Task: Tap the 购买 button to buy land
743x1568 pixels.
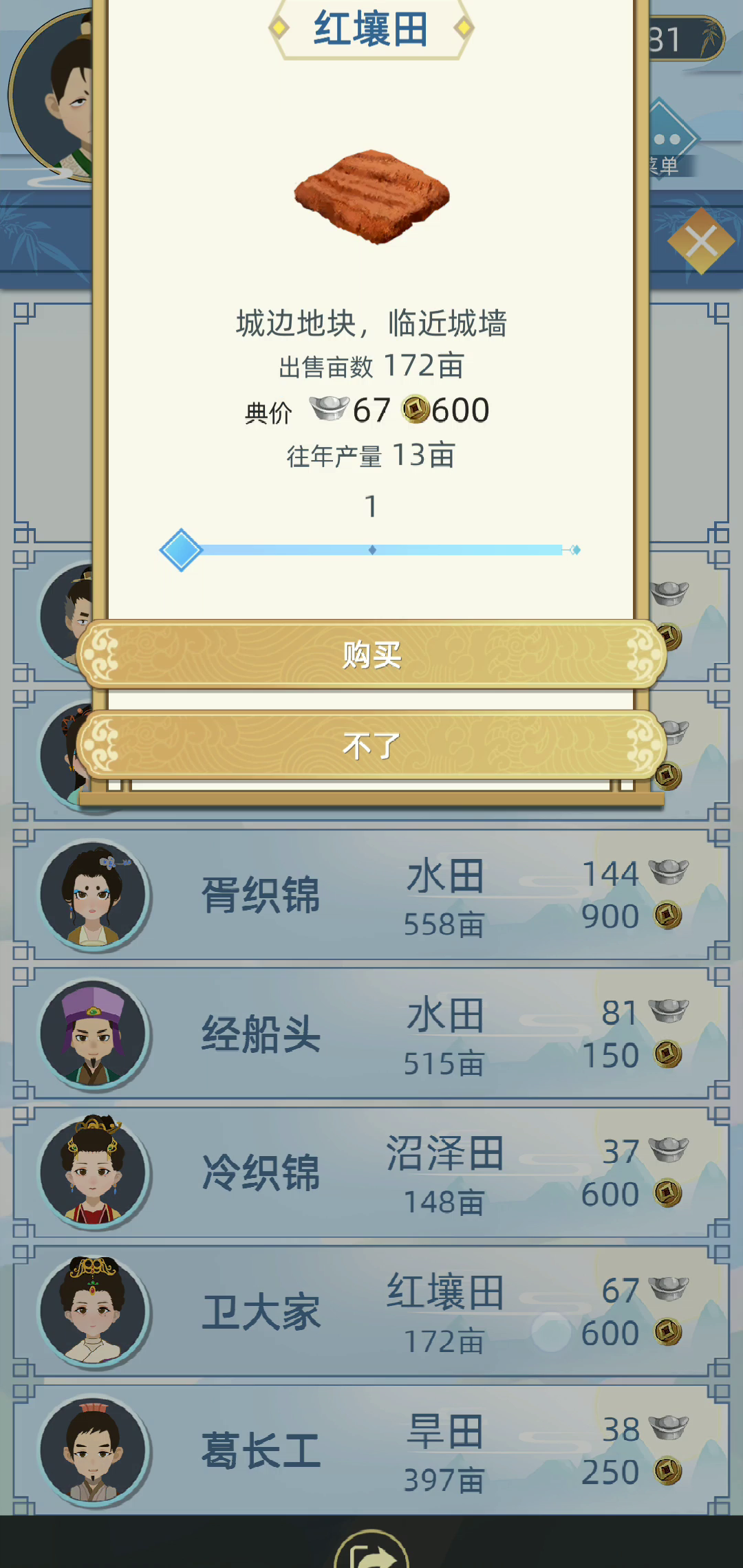Action: pos(371,654)
